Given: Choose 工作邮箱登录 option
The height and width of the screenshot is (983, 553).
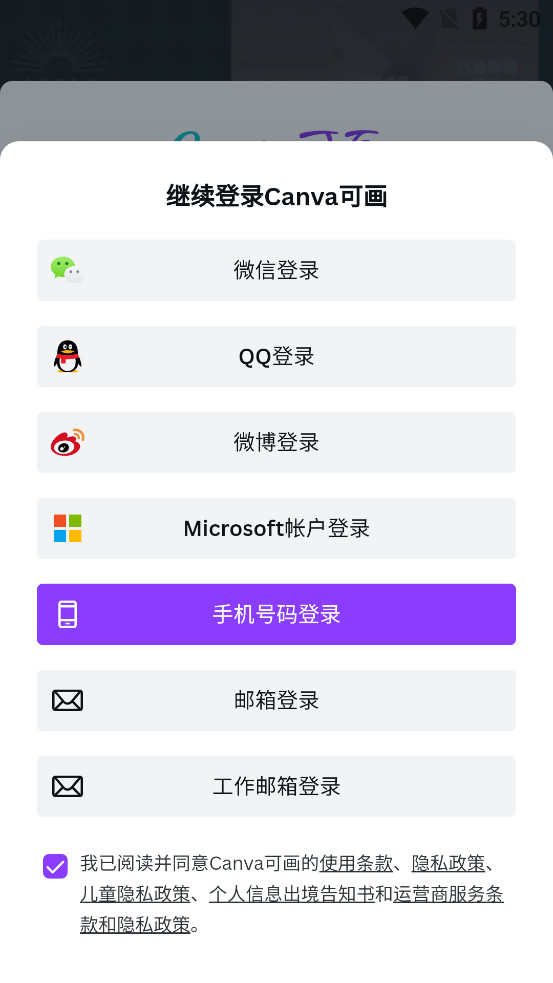Looking at the screenshot, I should click(x=276, y=786).
